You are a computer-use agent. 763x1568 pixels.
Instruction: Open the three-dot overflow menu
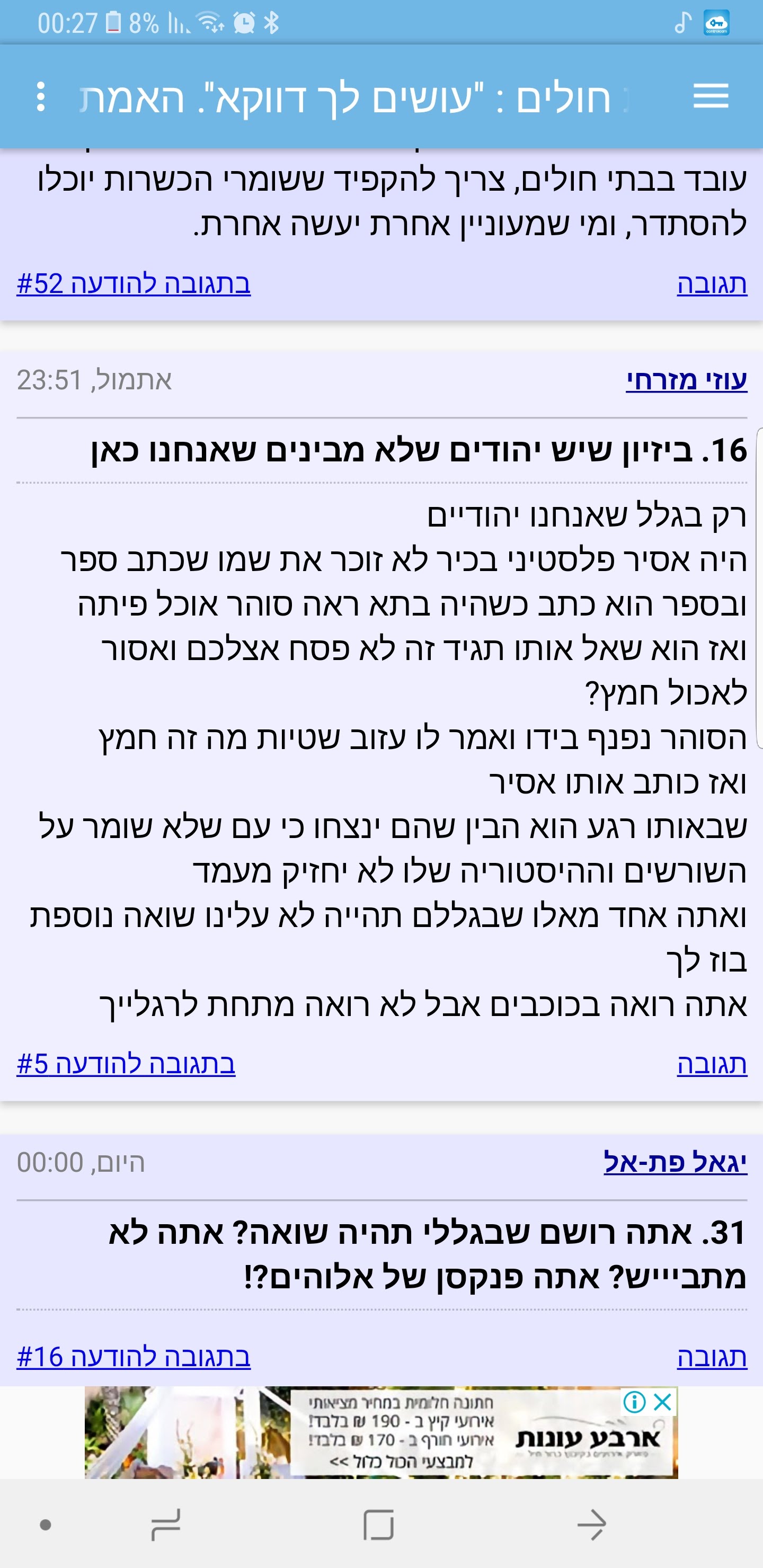click(x=41, y=97)
